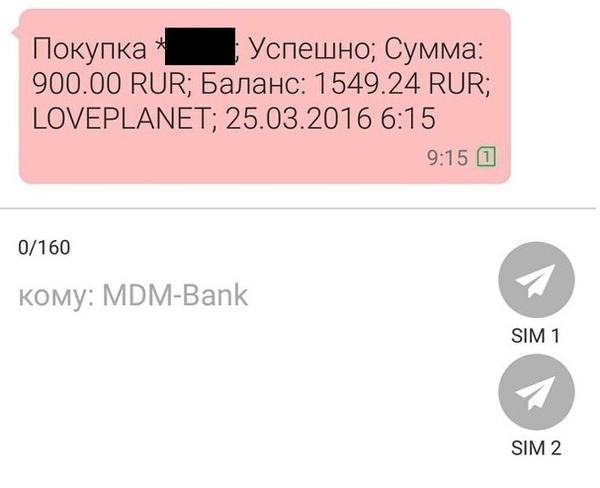Send message via SIM 1

tap(536, 283)
